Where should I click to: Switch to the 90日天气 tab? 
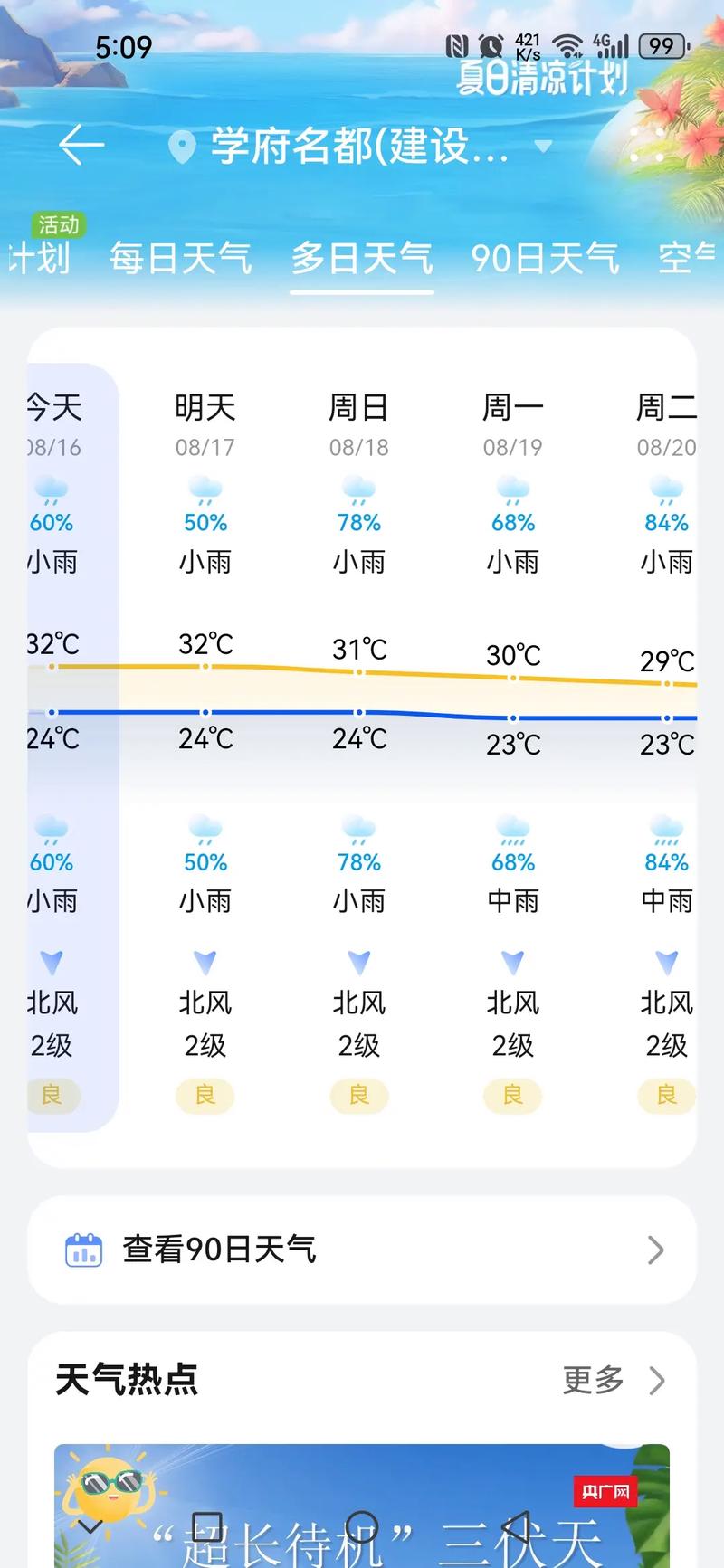(544, 258)
